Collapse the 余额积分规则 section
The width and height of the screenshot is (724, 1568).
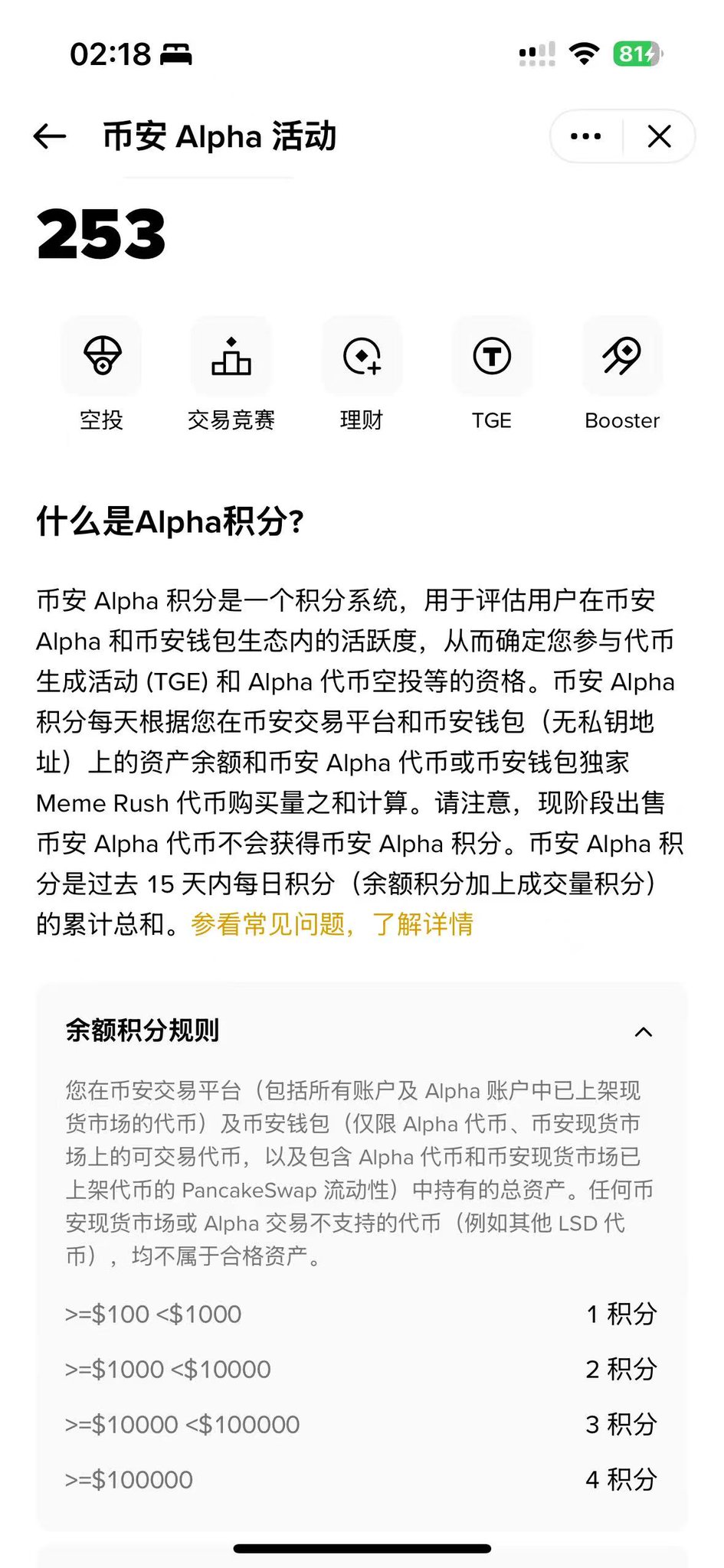click(644, 1031)
